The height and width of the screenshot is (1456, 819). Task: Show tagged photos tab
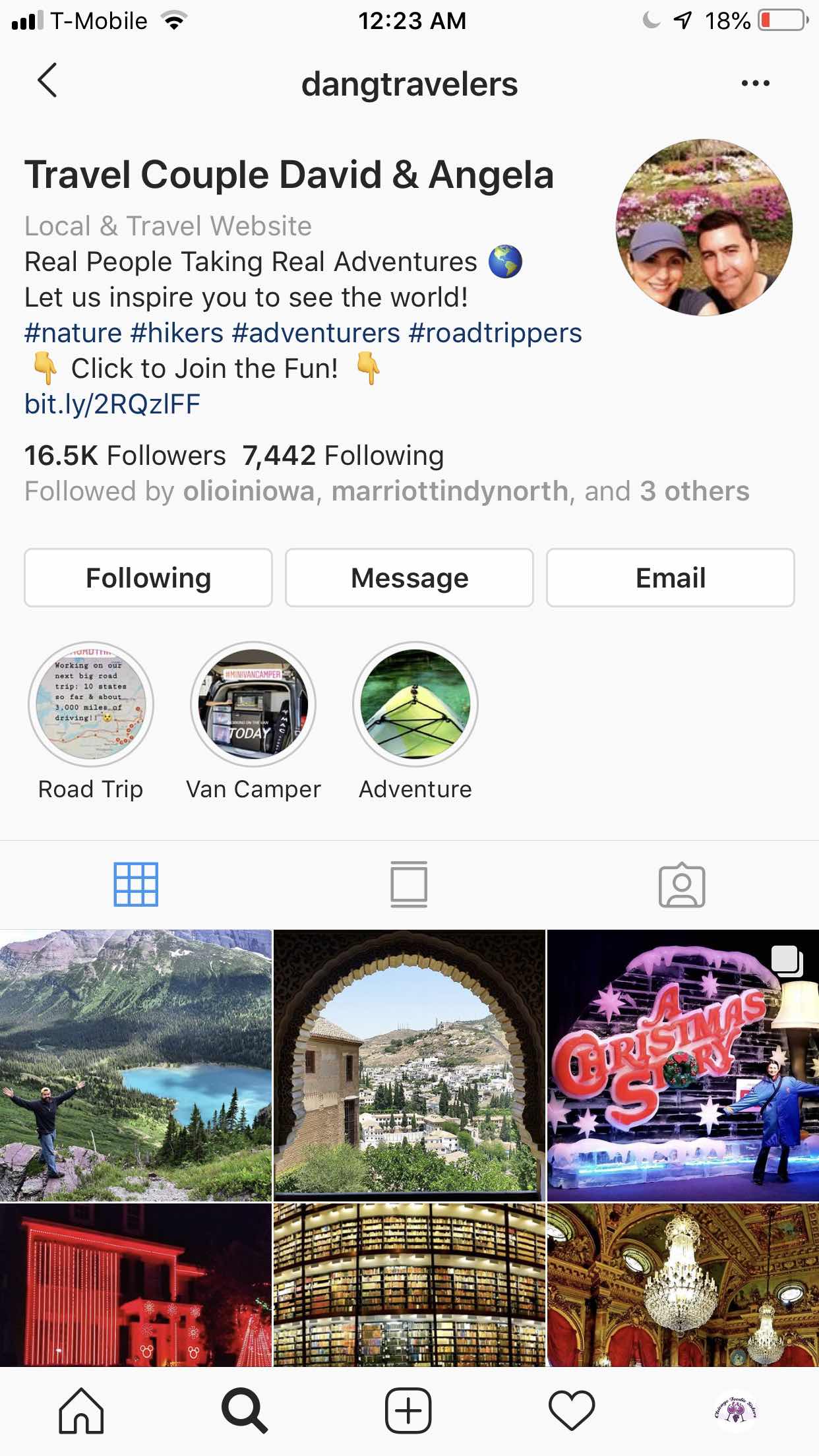click(682, 885)
